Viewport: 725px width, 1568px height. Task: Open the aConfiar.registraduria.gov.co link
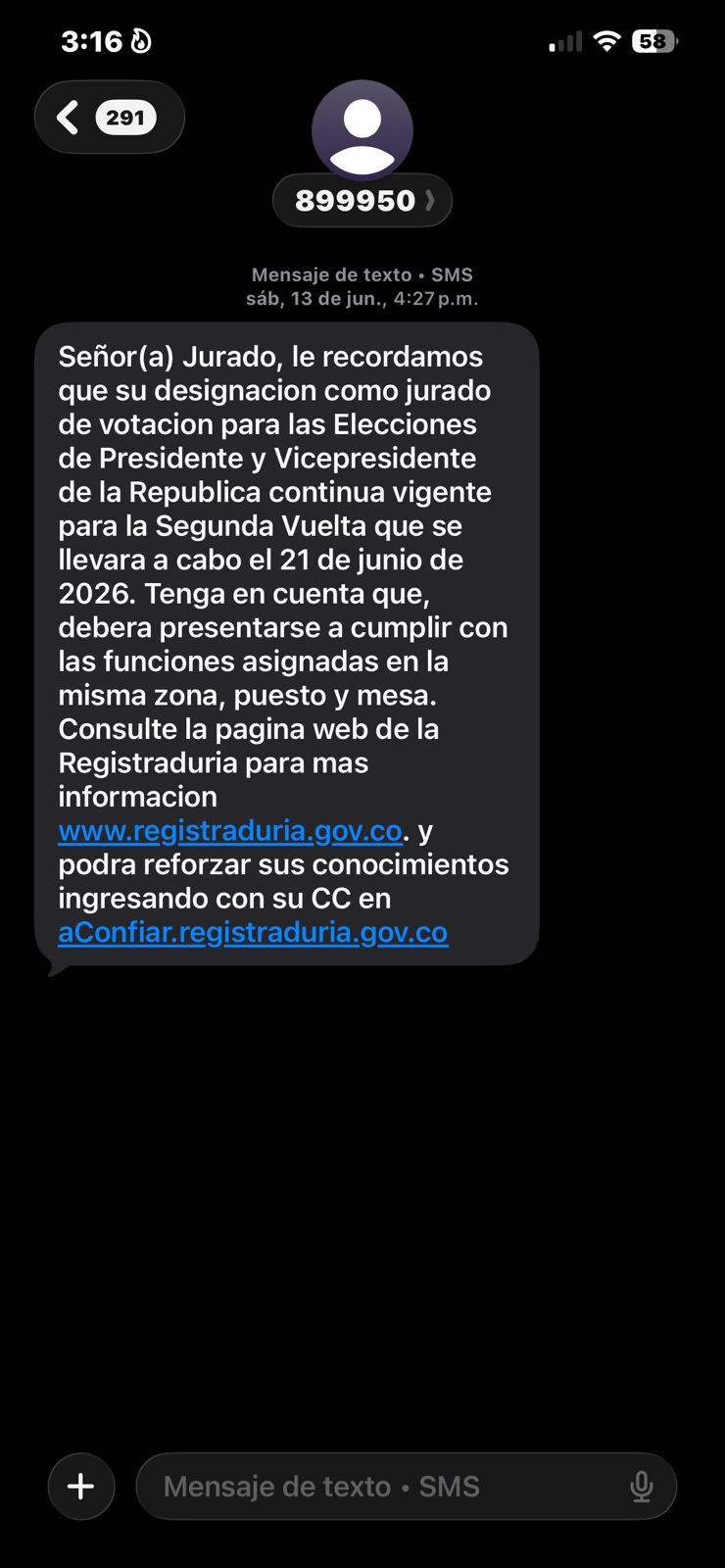[x=253, y=932]
